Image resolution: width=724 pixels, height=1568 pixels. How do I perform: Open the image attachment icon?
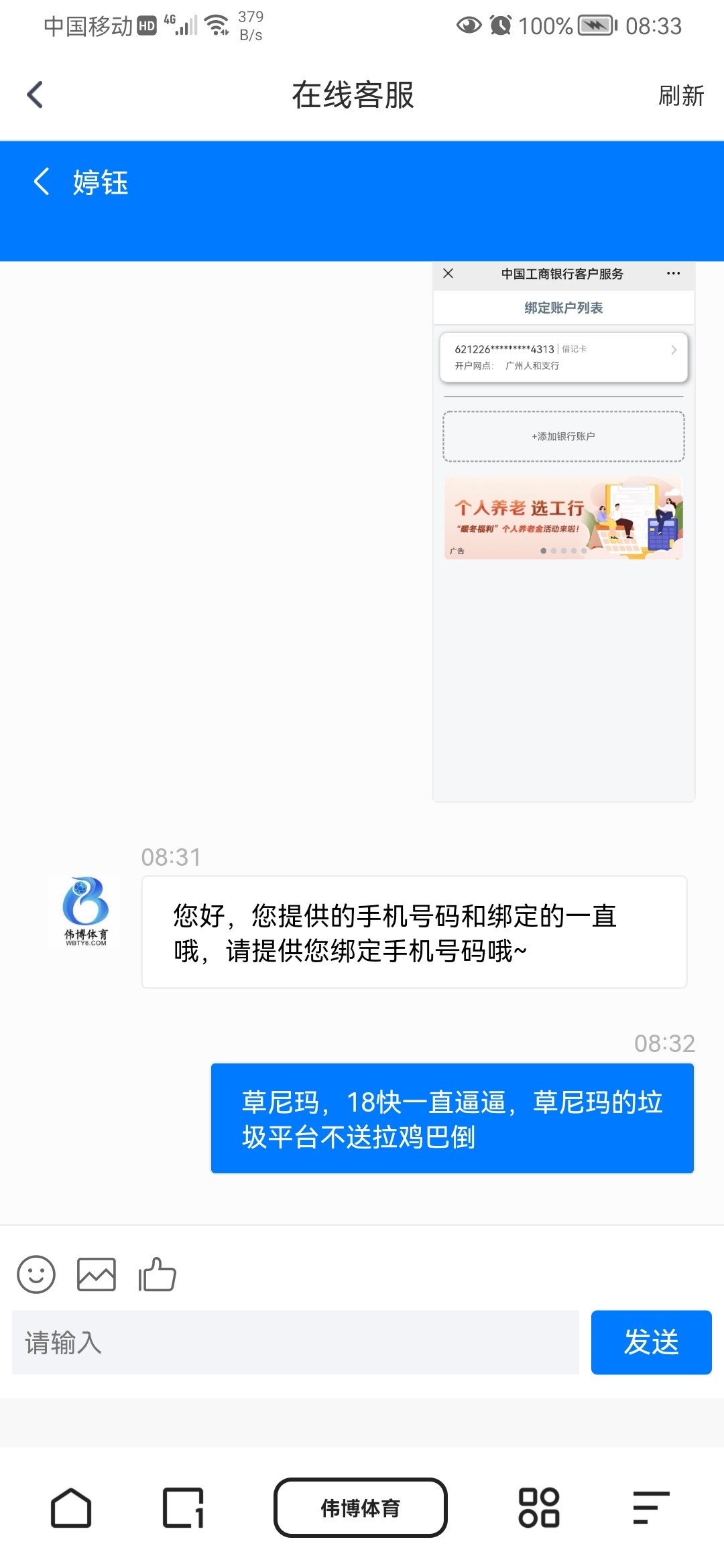(x=98, y=1273)
